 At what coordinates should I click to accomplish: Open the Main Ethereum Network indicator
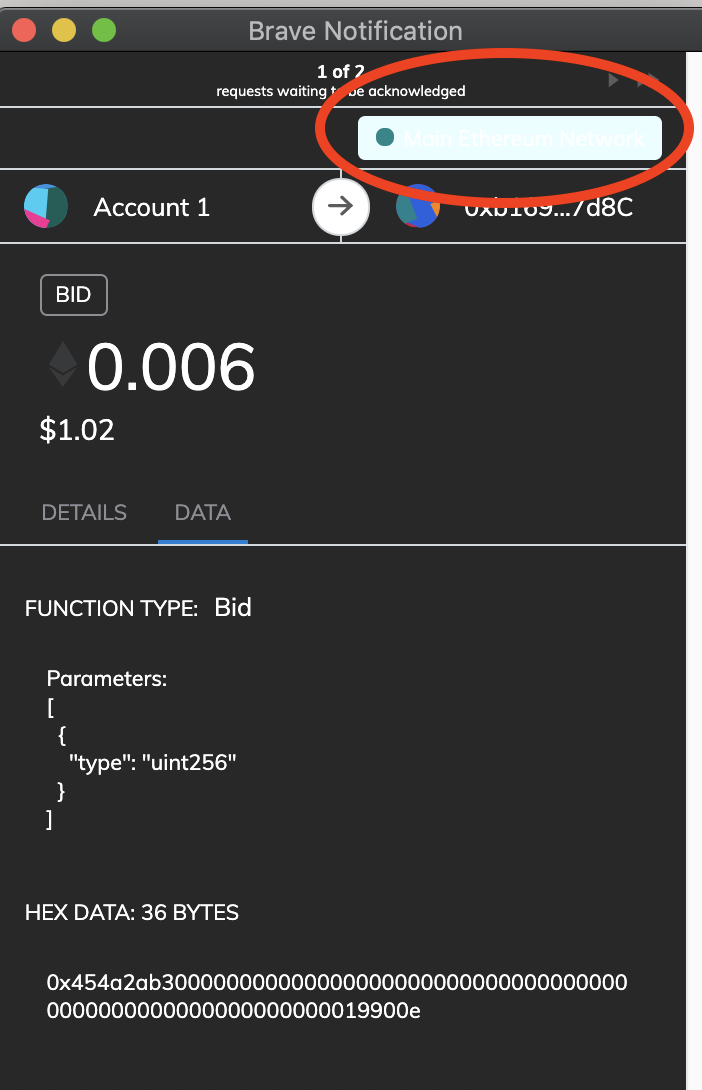coord(510,138)
